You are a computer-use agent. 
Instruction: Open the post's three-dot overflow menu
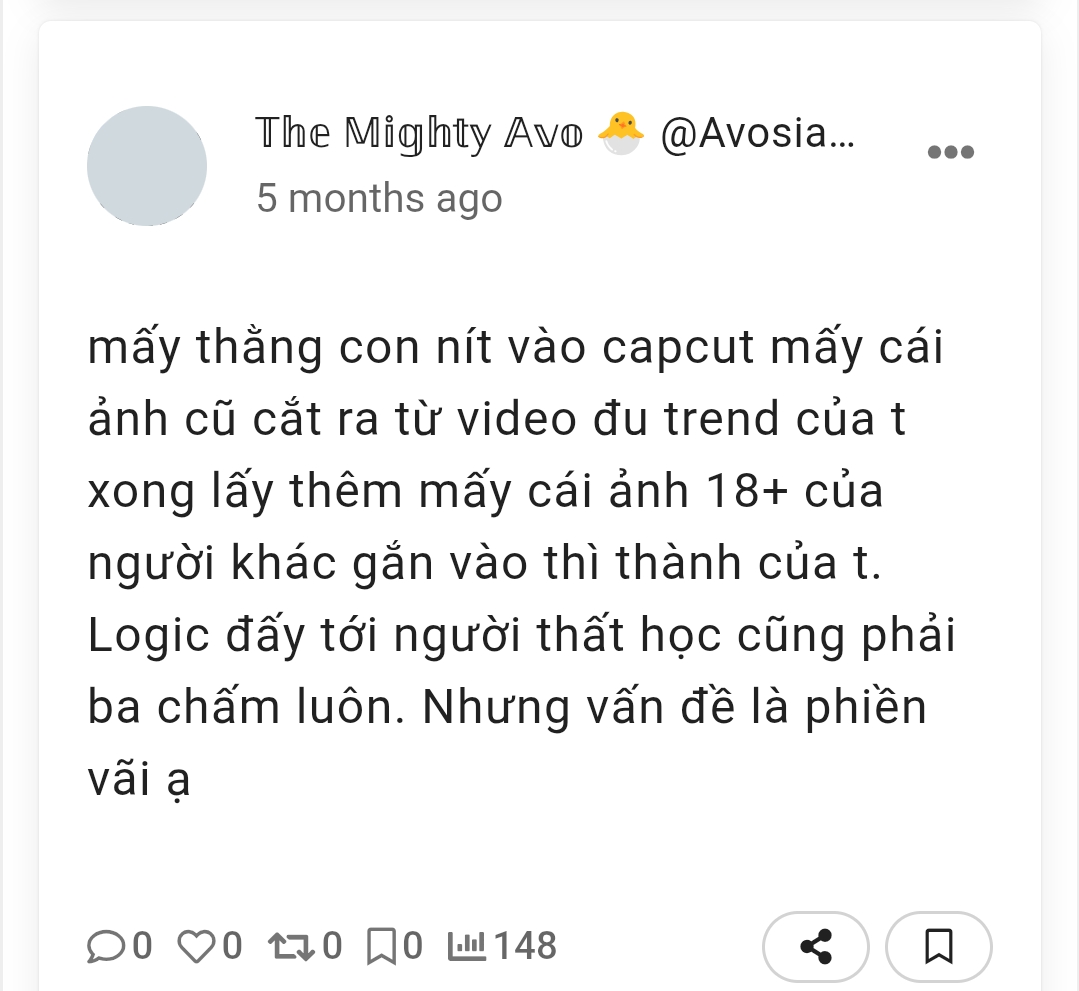click(950, 153)
